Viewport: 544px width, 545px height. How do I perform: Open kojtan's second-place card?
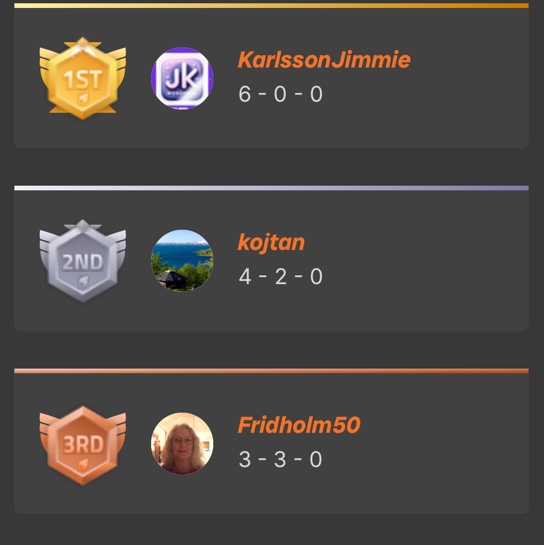tap(271, 259)
